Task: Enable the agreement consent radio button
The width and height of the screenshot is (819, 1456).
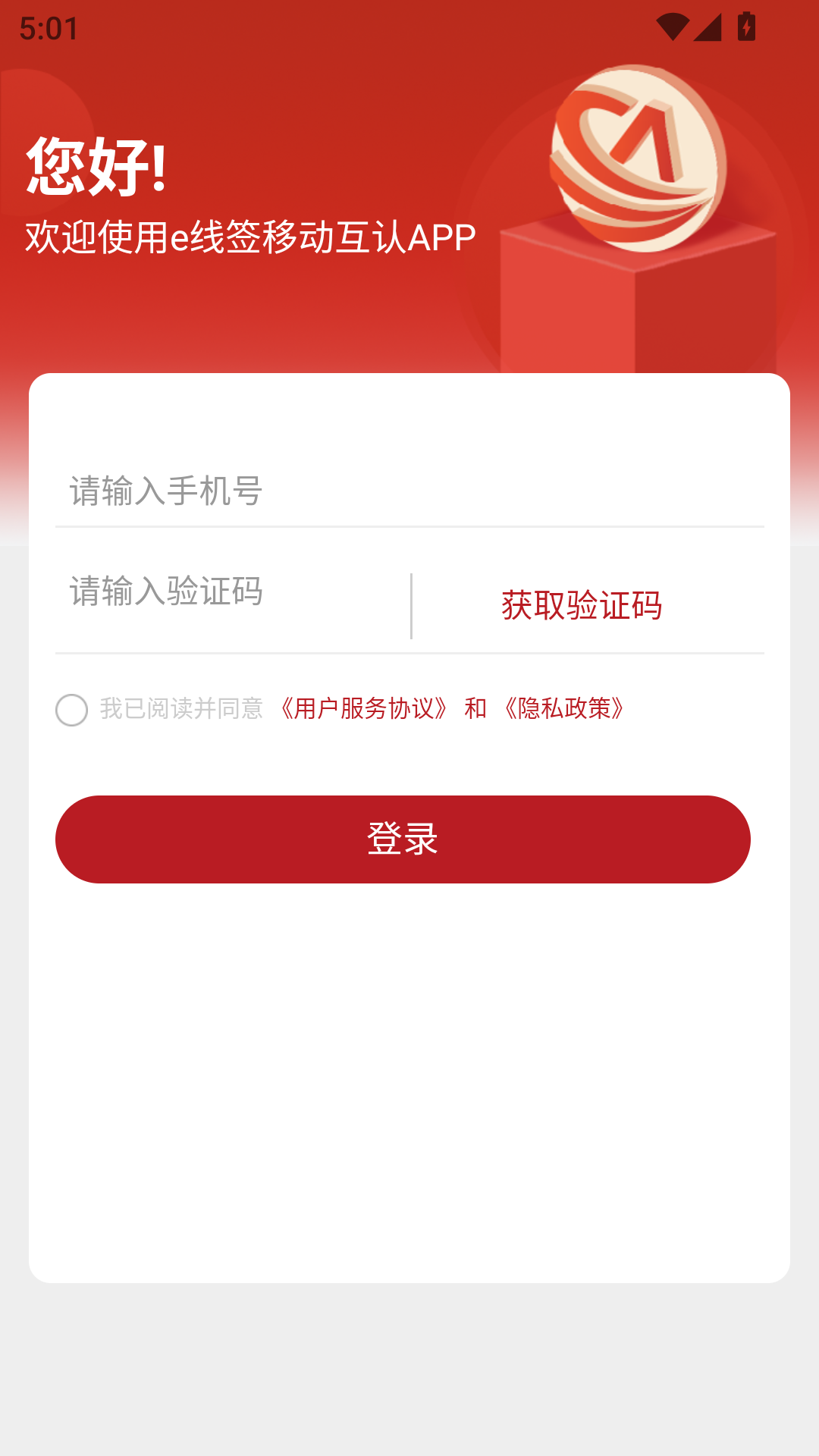Action: 74,711
